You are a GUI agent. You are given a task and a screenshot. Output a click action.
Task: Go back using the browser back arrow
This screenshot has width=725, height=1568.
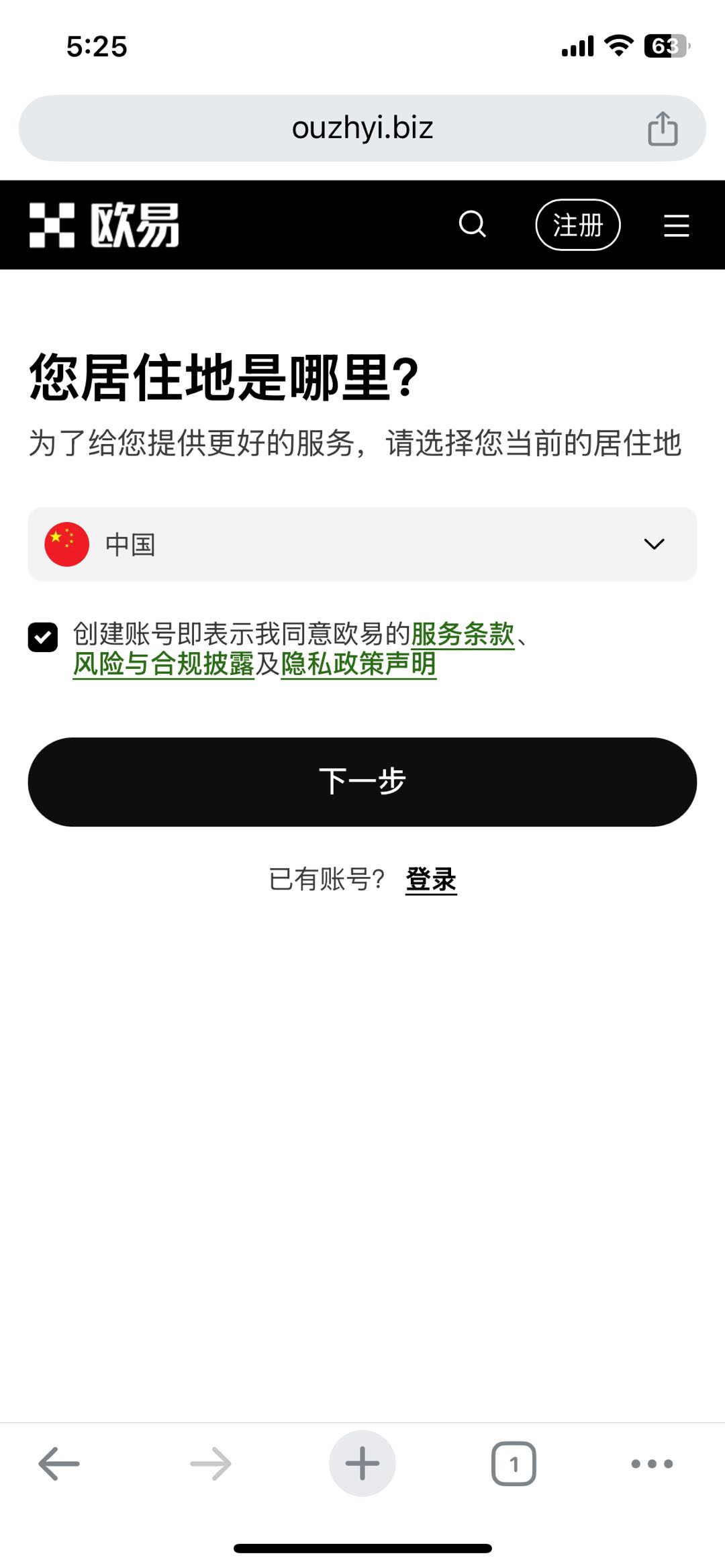(x=58, y=1463)
